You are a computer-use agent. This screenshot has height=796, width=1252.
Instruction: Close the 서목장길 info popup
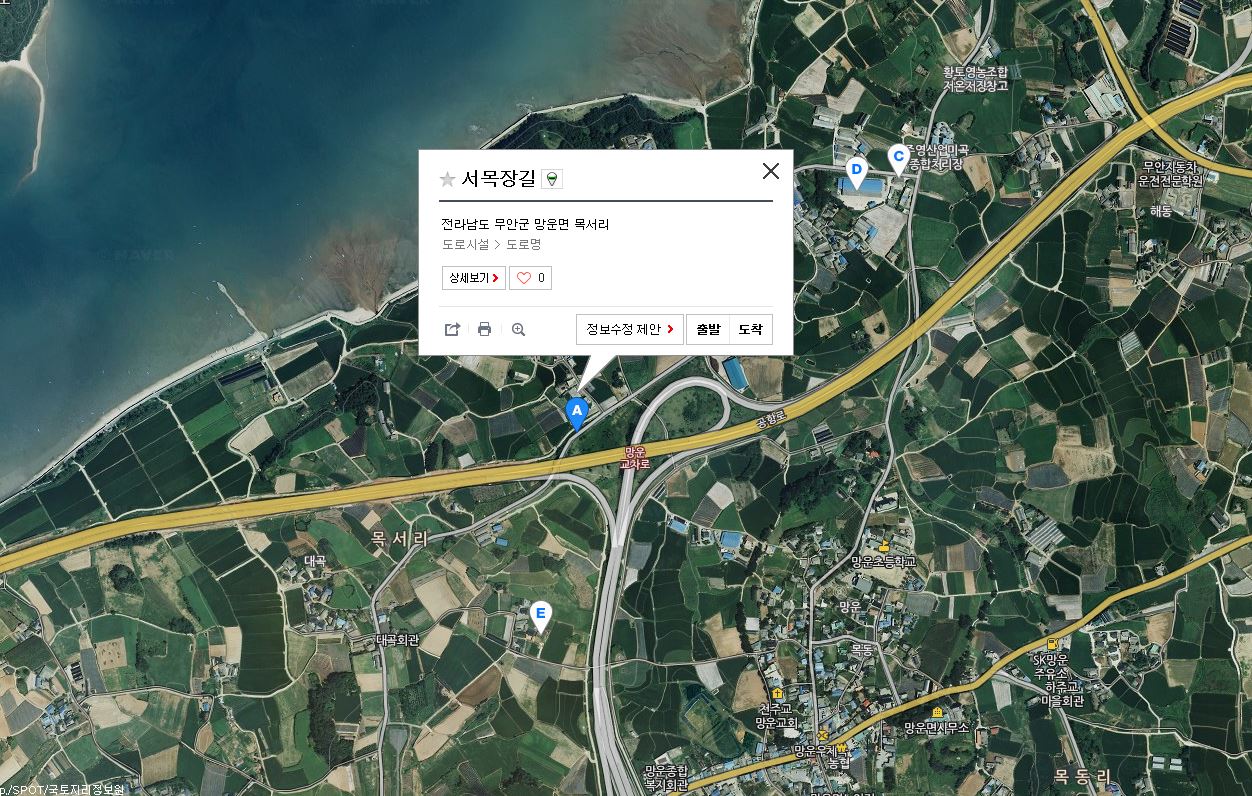(770, 171)
